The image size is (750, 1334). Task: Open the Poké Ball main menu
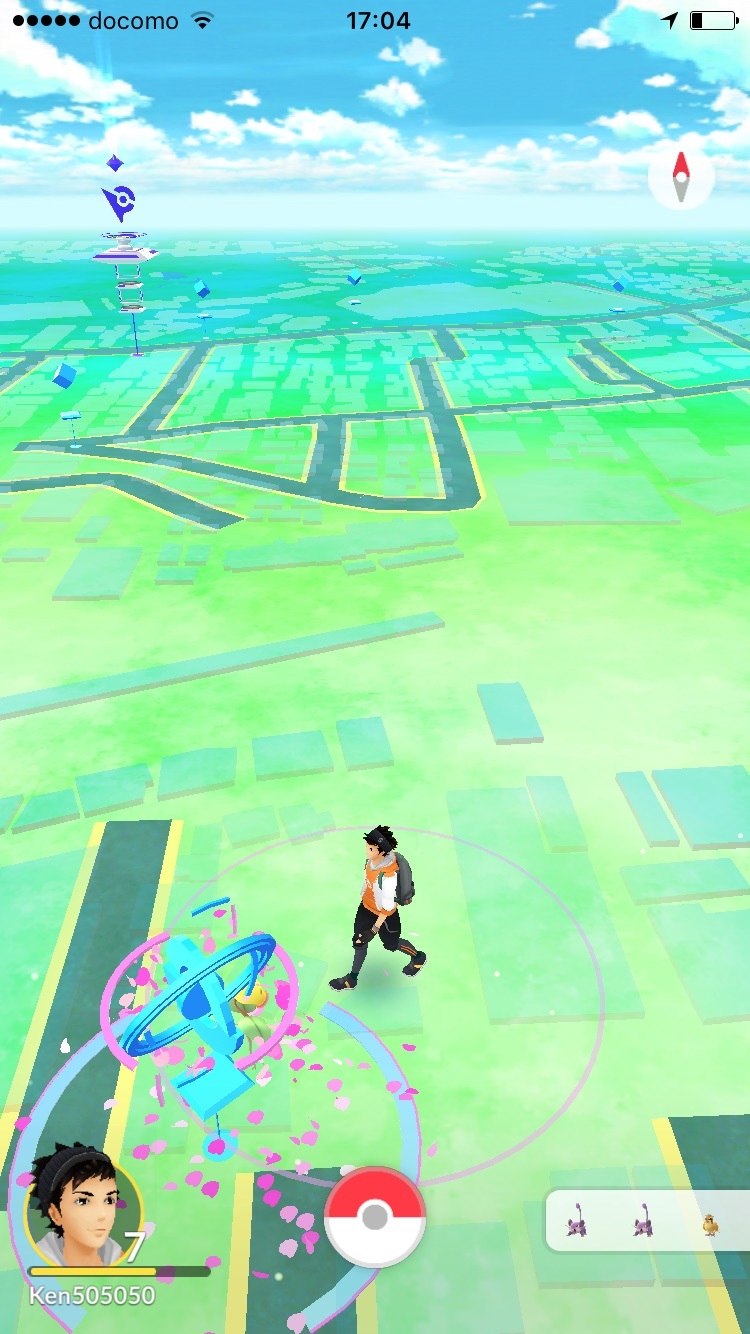pos(375,1217)
